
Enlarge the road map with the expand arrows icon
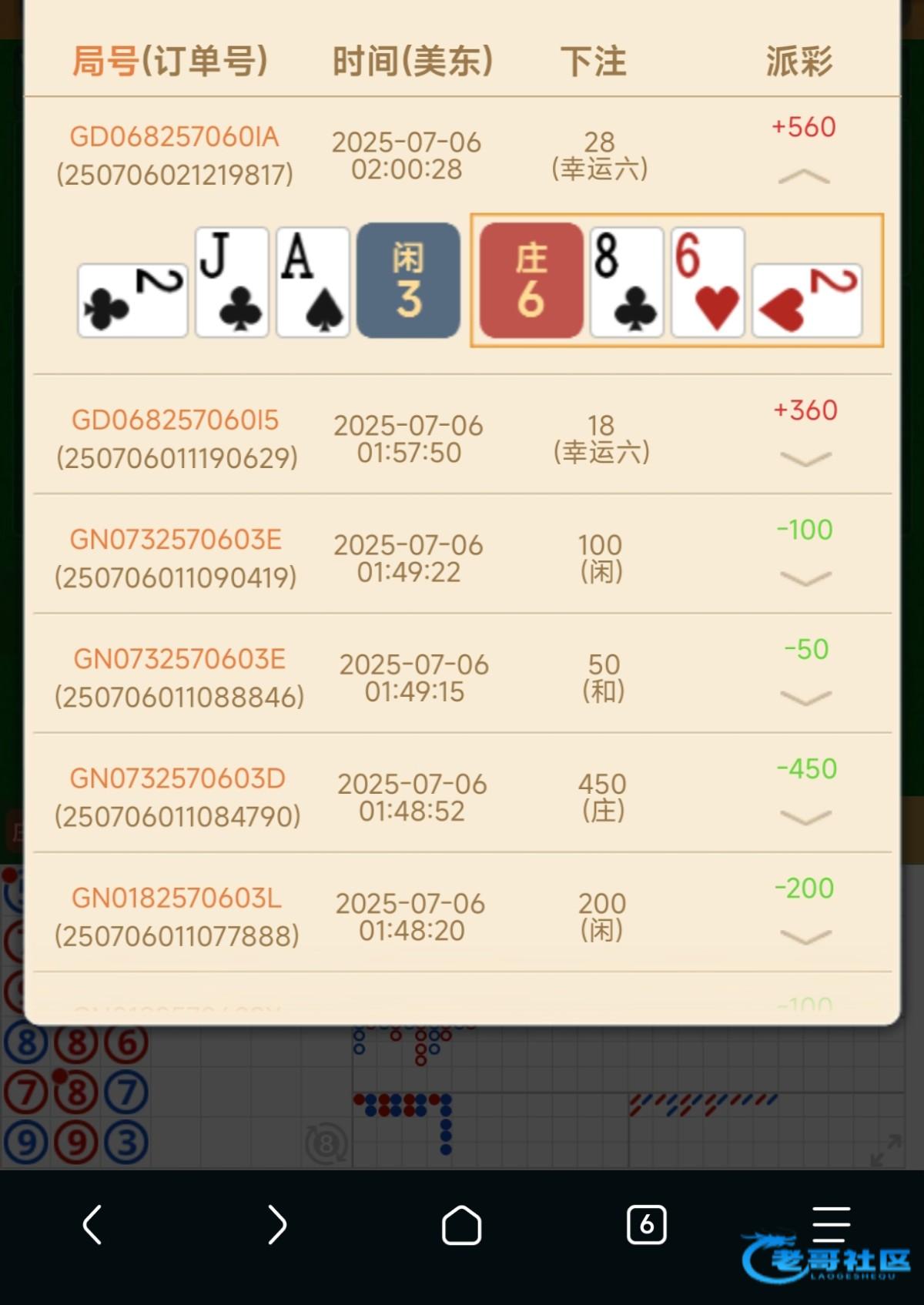(885, 1149)
